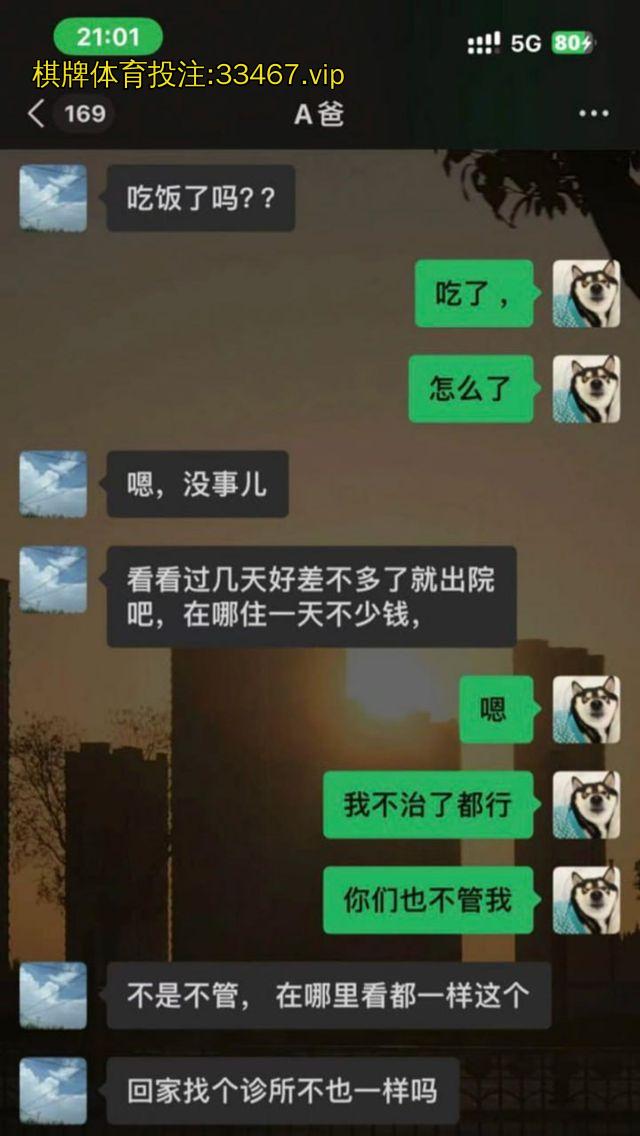Screen dimensions: 640x1136
Task: Tap the dog avatar beside 怎么了
Action: (586, 389)
